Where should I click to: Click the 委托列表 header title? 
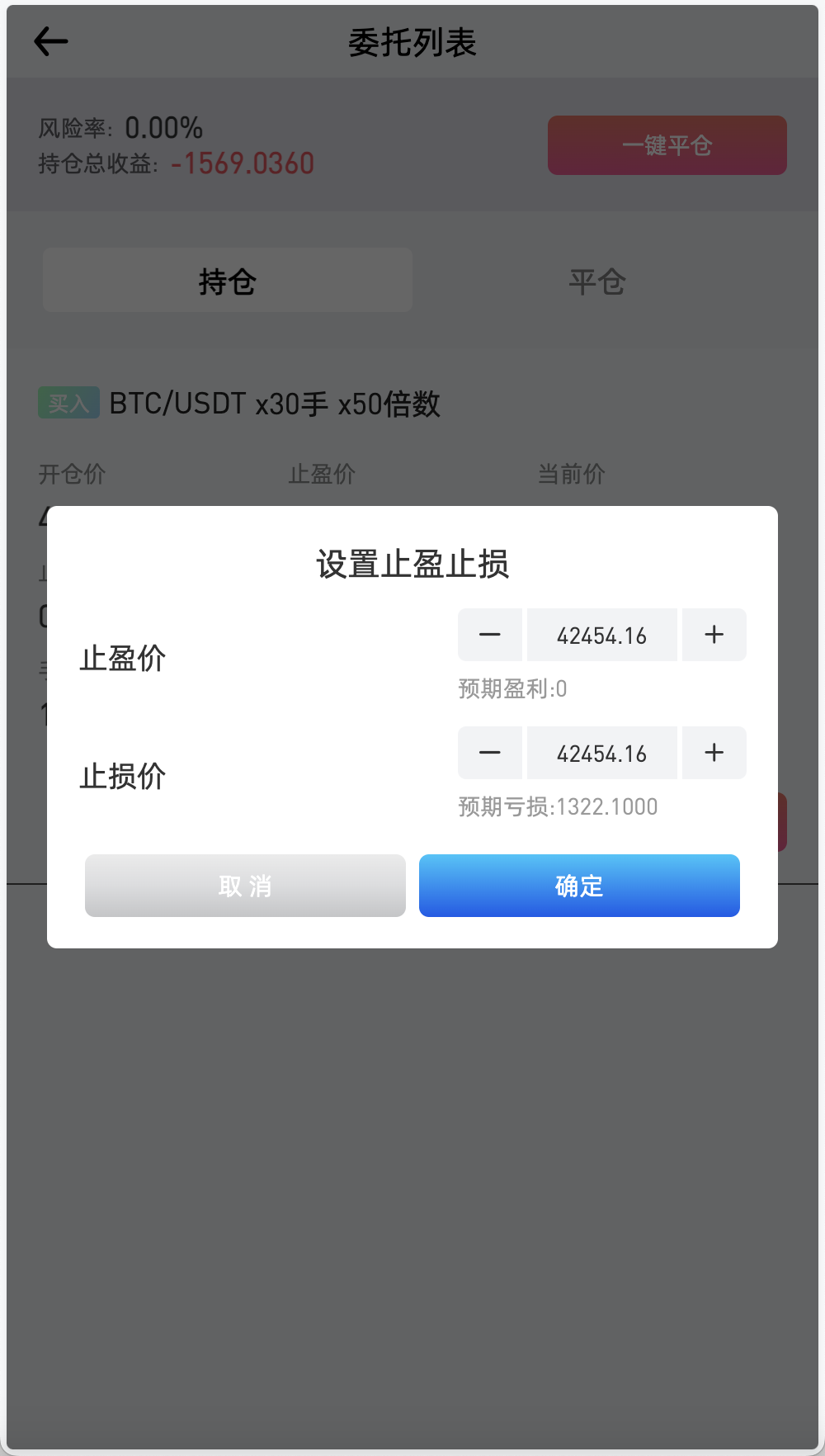coord(412,43)
